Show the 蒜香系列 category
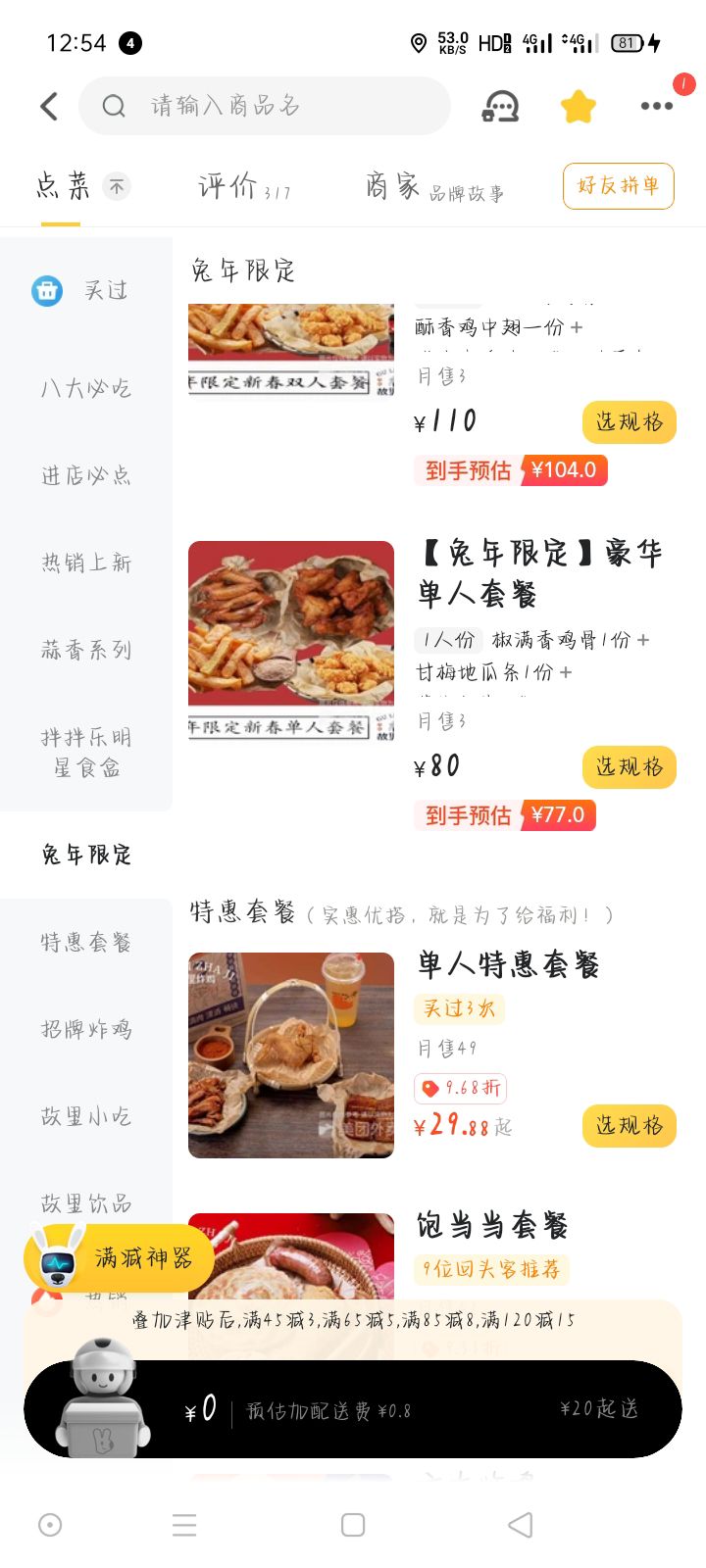This screenshot has width=706, height=1568. (x=86, y=650)
